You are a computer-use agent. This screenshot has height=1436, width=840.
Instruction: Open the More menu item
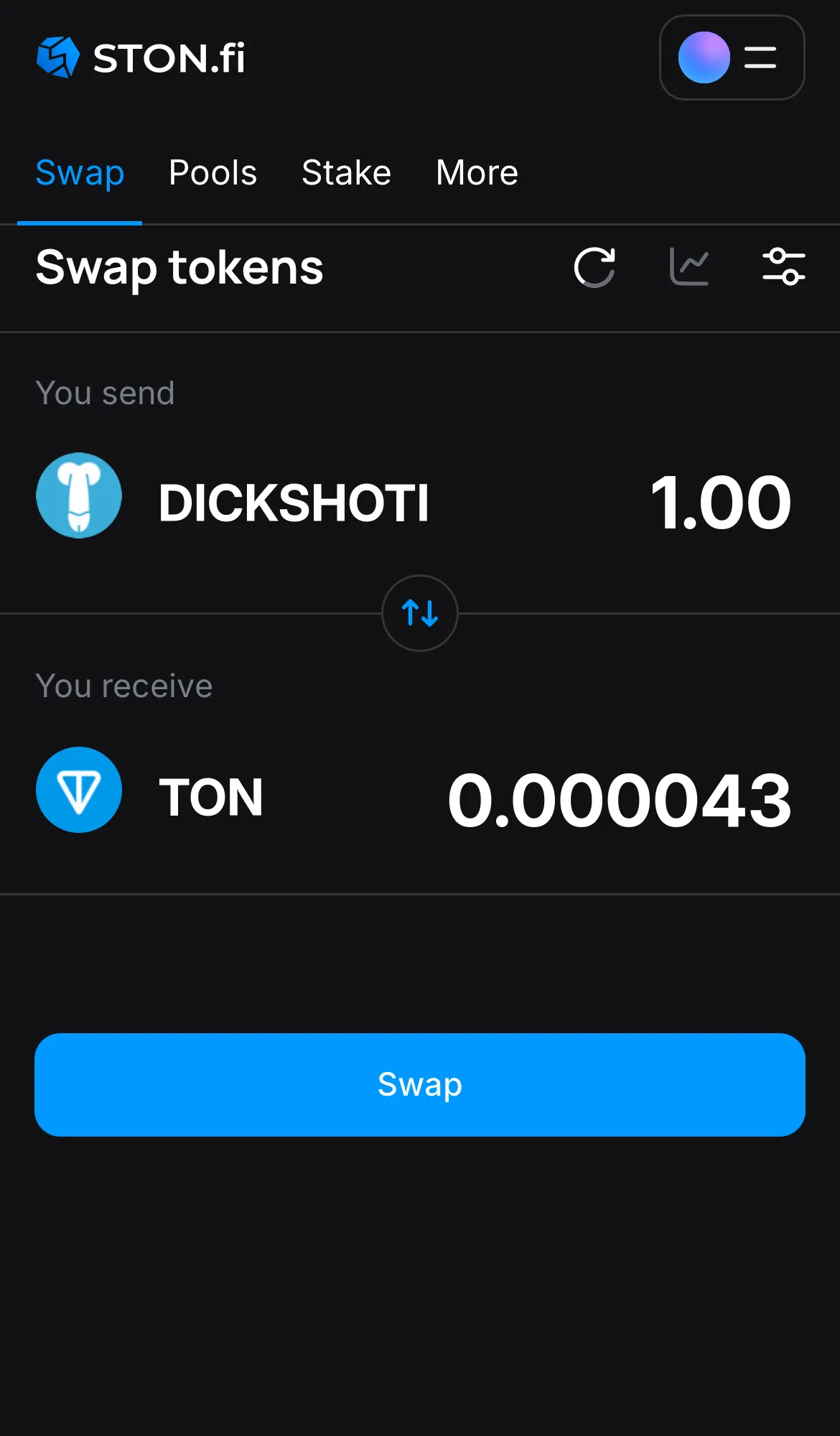(x=477, y=172)
